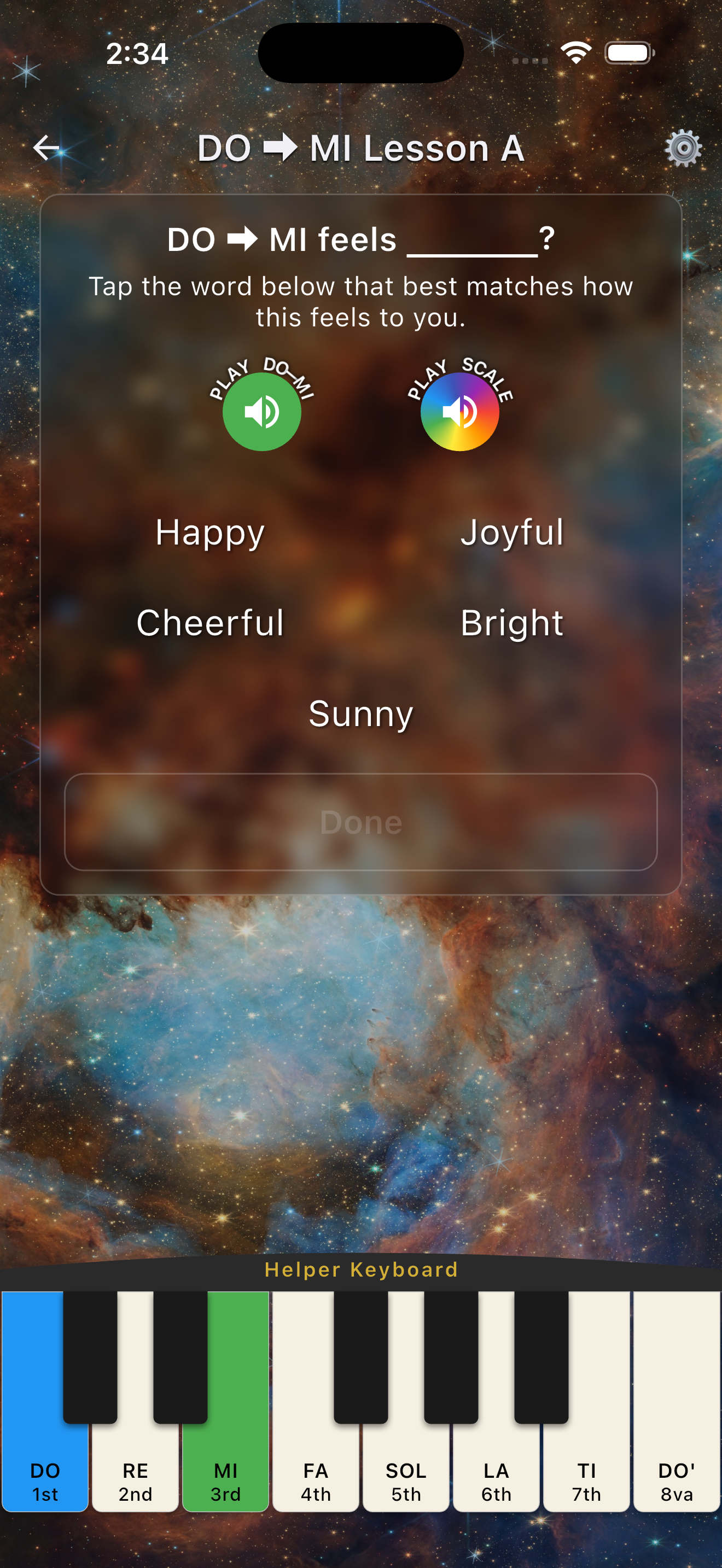Viewport: 722px width, 1568px height.
Task: Open the lesson settings gear
Action: (683, 148)
